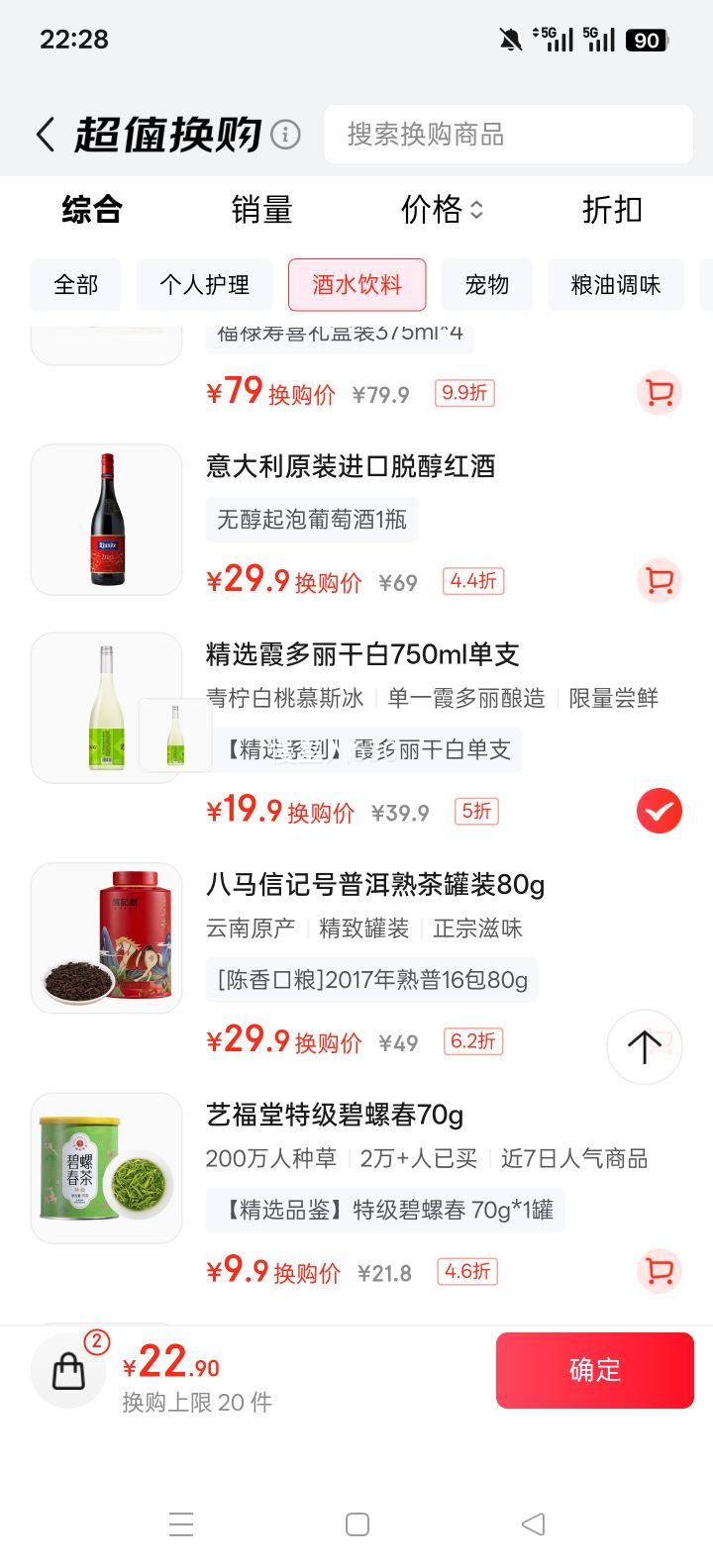
Task: Filter by 宠物 category
Action: pos(487,285)
